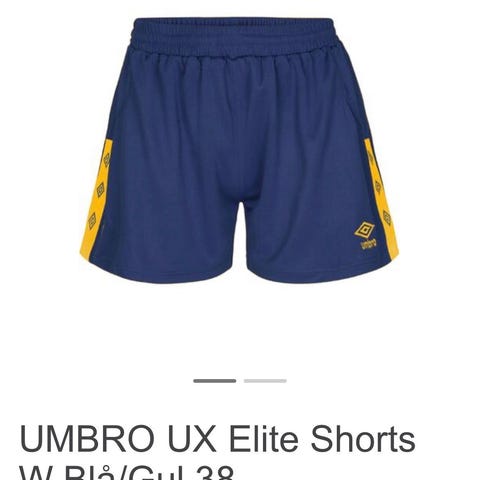Screen dimensions: 480x480
Task: Select the first image page indicator
Action: (215, 381)
